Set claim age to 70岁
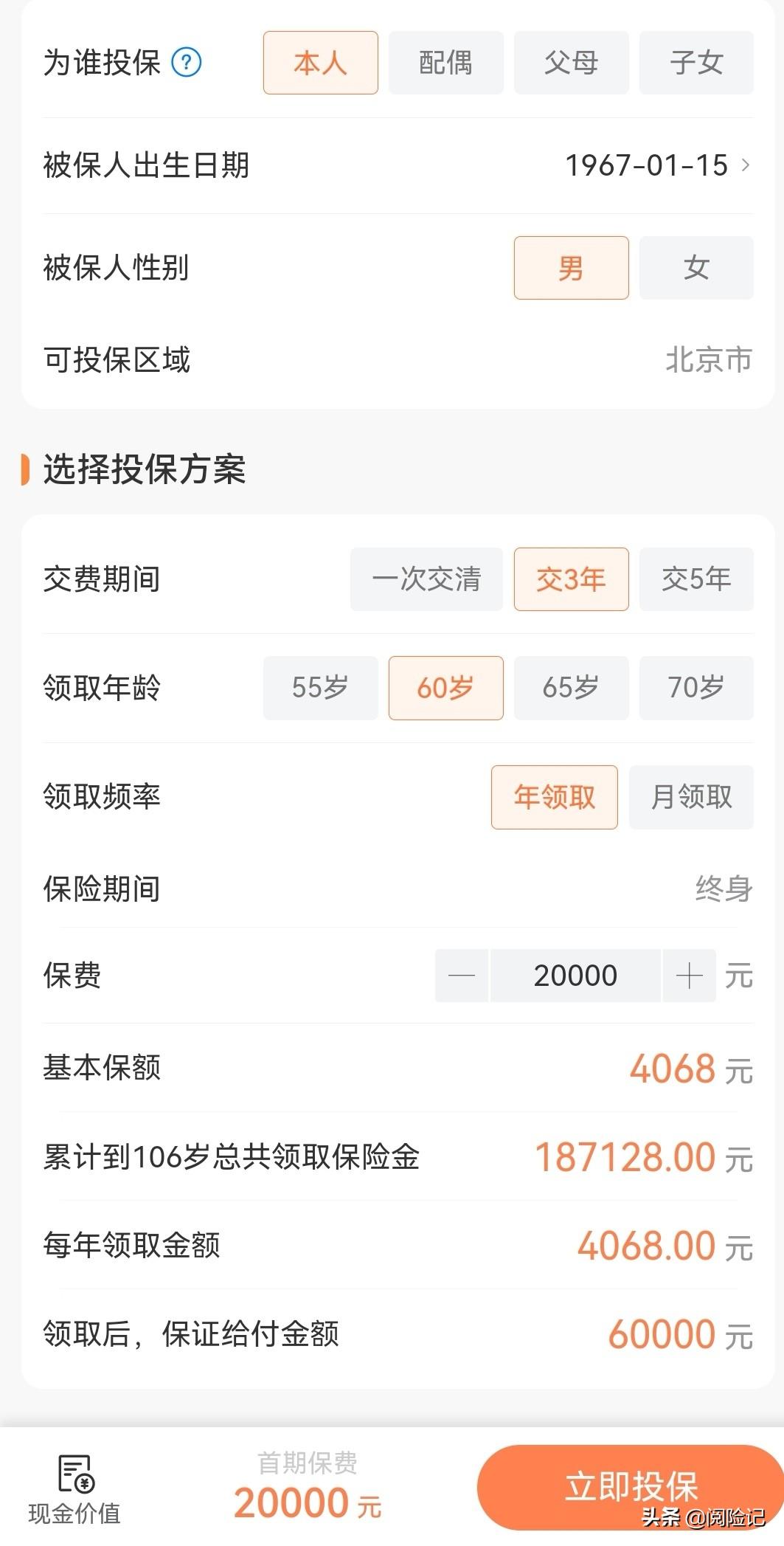This screenshot has width=784, height=1546. (x=696, y=688)
